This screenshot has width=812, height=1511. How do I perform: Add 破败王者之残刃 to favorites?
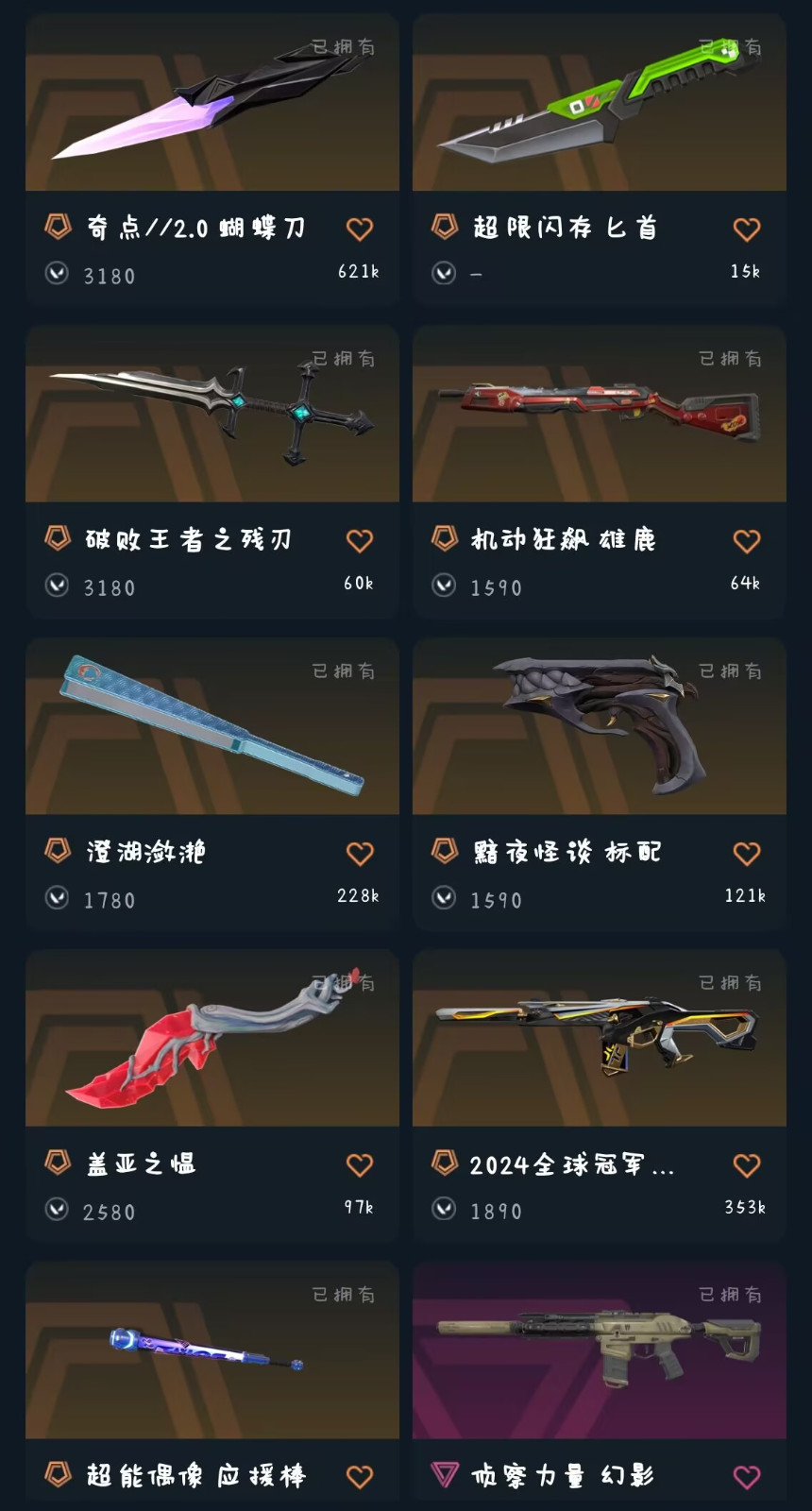[x=360, y=541]
